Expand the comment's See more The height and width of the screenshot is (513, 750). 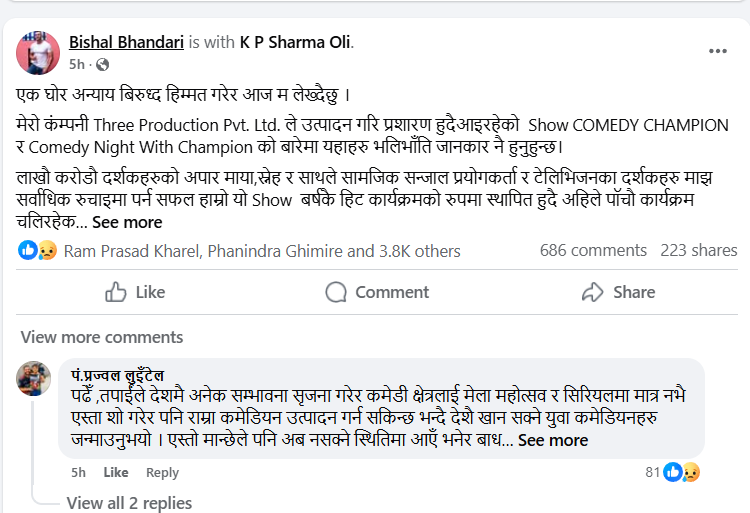coord(553,440)
